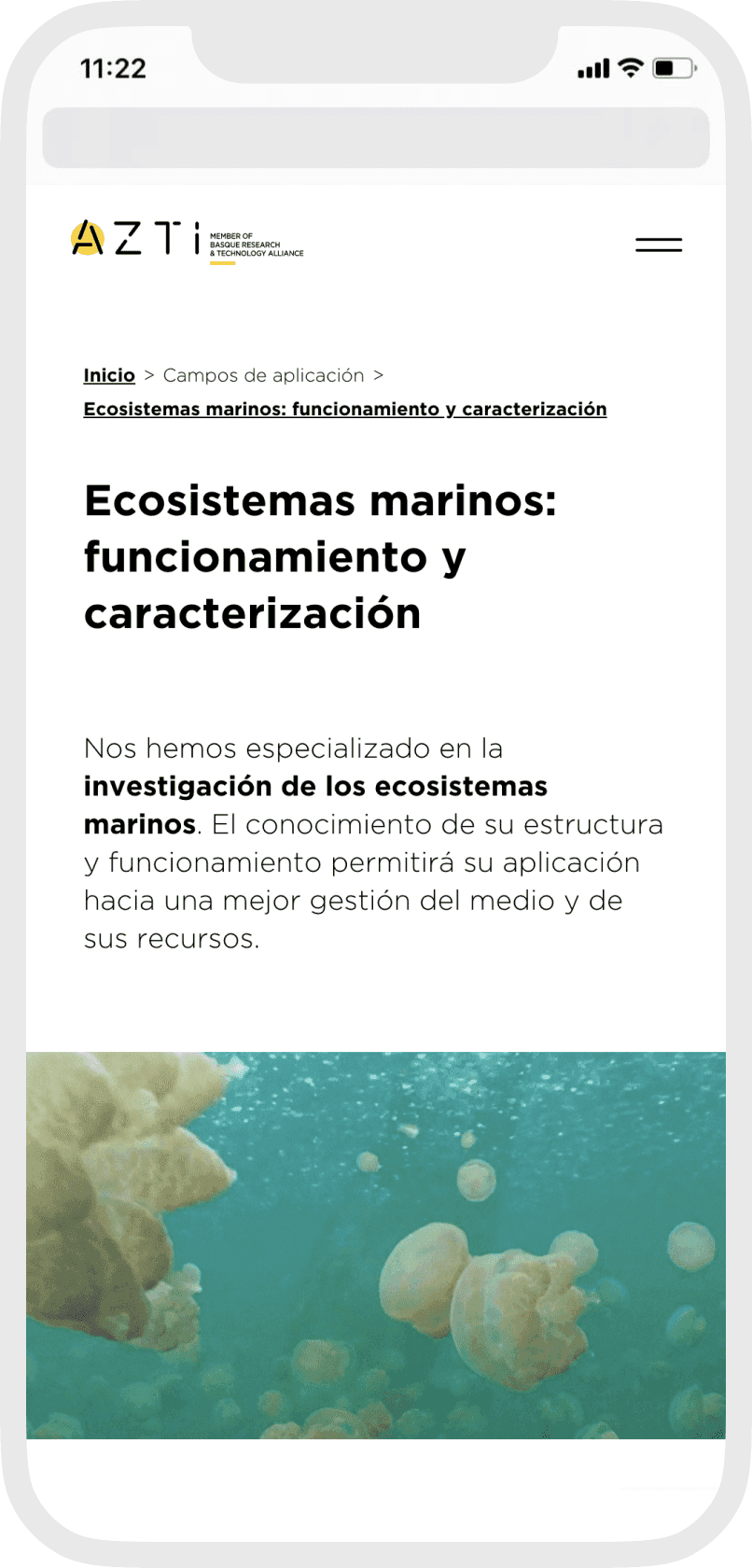This screenshot has width=752, height=1568.
Task: Open the hamburger navigation menu
Action: point(659,245)
